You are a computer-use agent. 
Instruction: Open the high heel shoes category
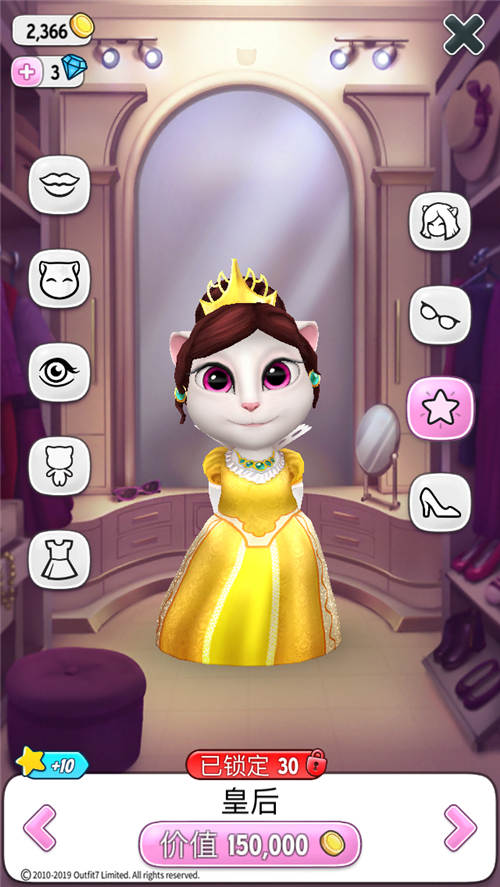440,502
